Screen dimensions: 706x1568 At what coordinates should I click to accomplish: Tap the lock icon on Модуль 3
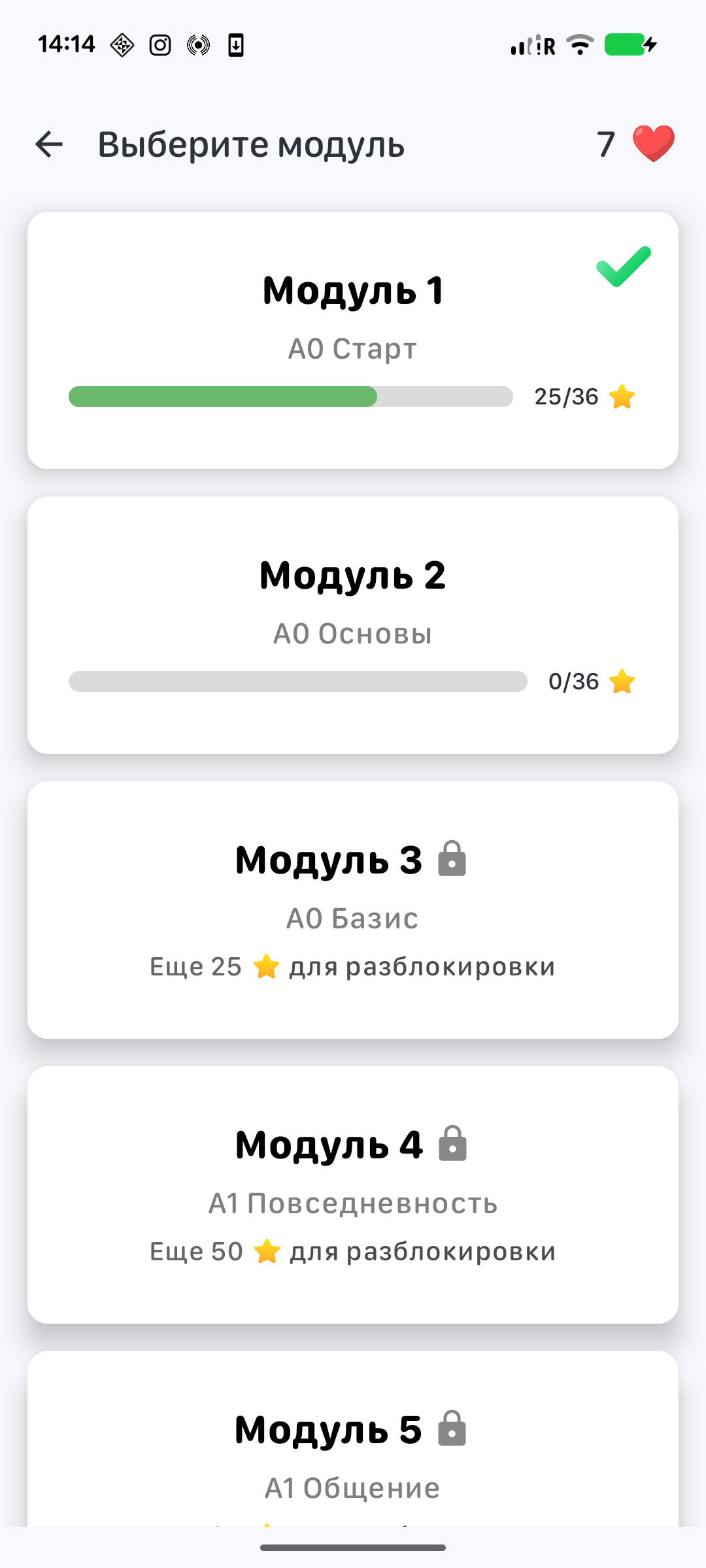point(452,859)
